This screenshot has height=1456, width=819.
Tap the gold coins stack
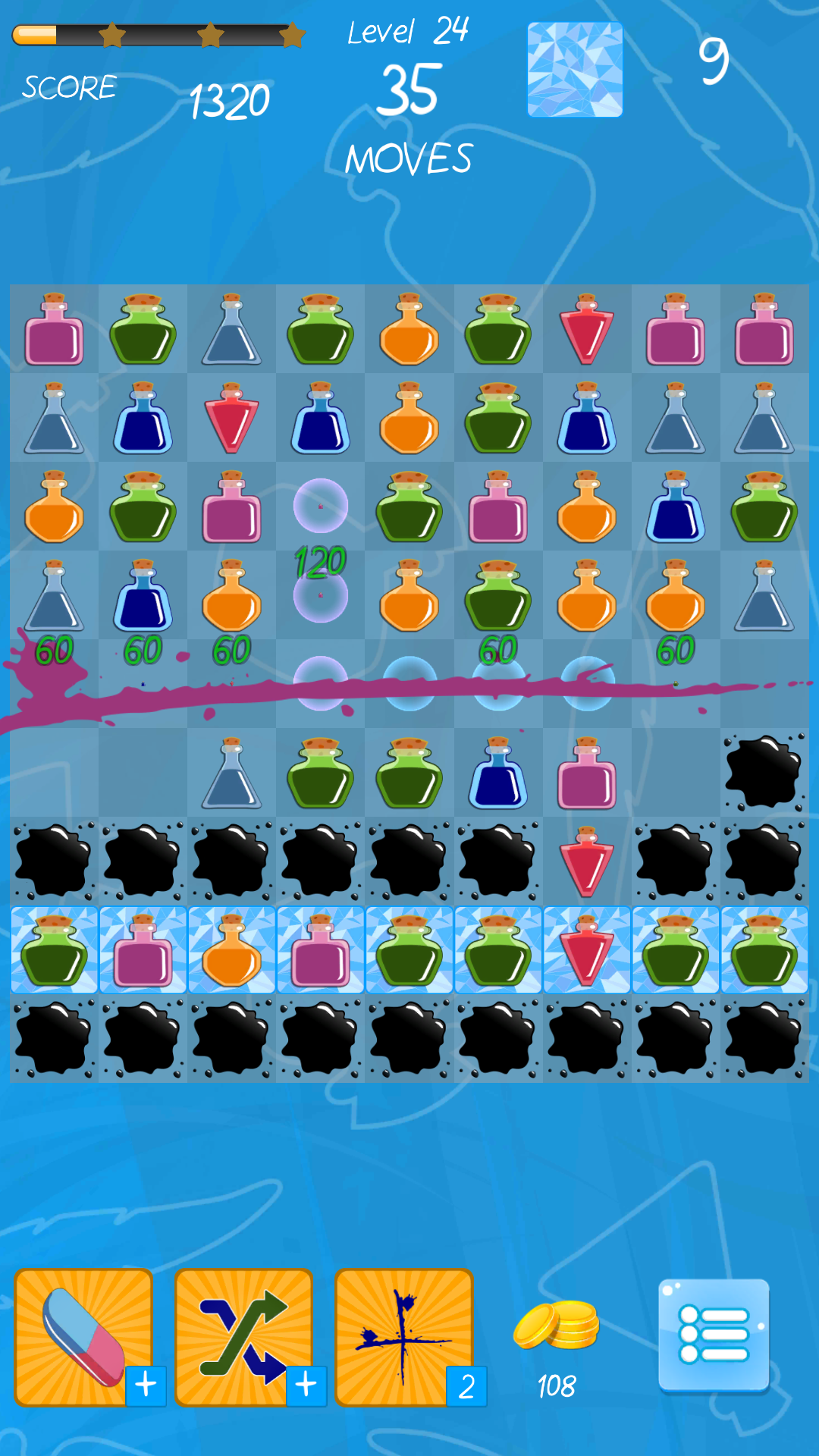[557, 1325]
